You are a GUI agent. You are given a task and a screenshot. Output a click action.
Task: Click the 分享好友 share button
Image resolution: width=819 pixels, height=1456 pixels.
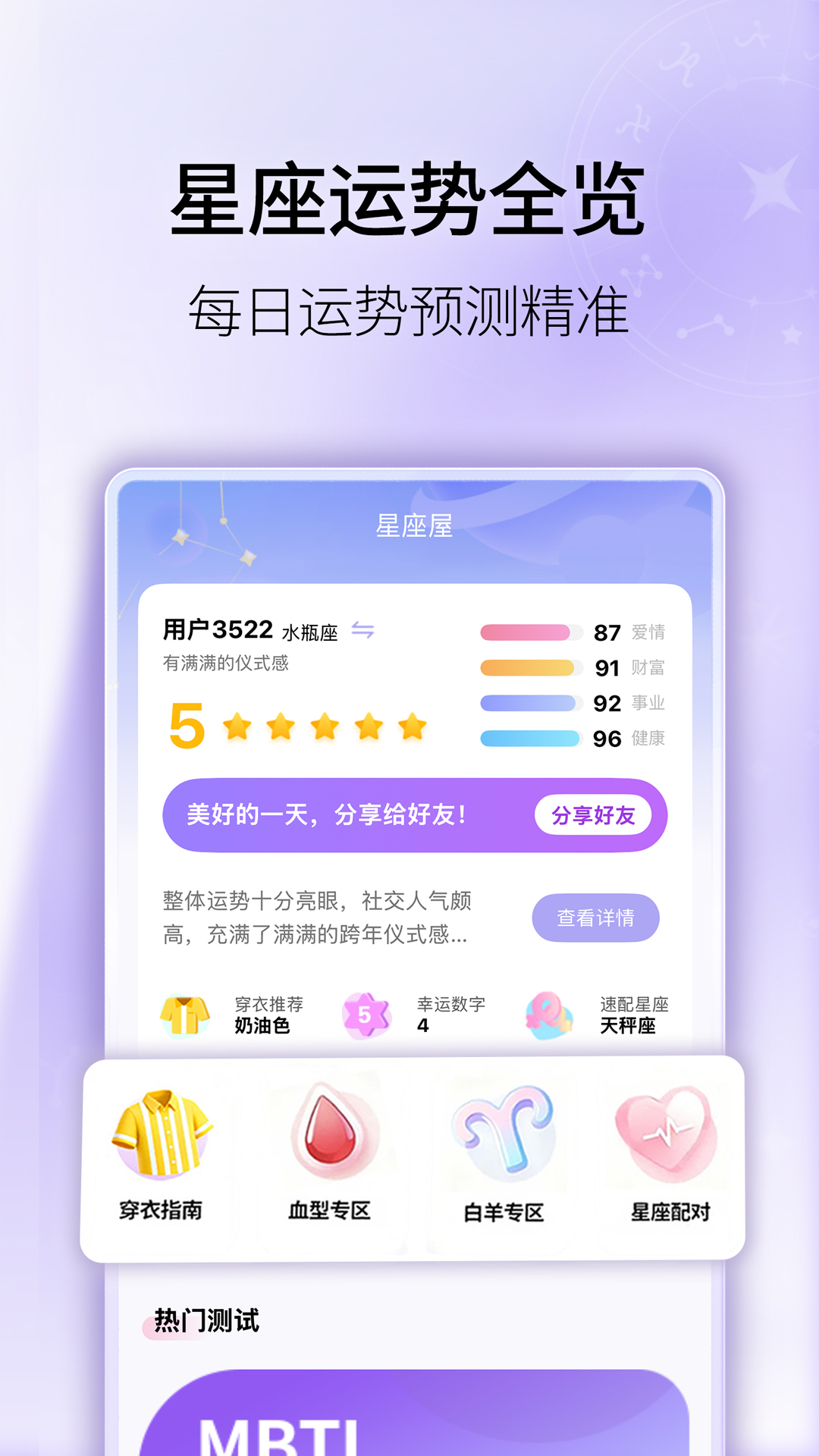coord(595,814)
